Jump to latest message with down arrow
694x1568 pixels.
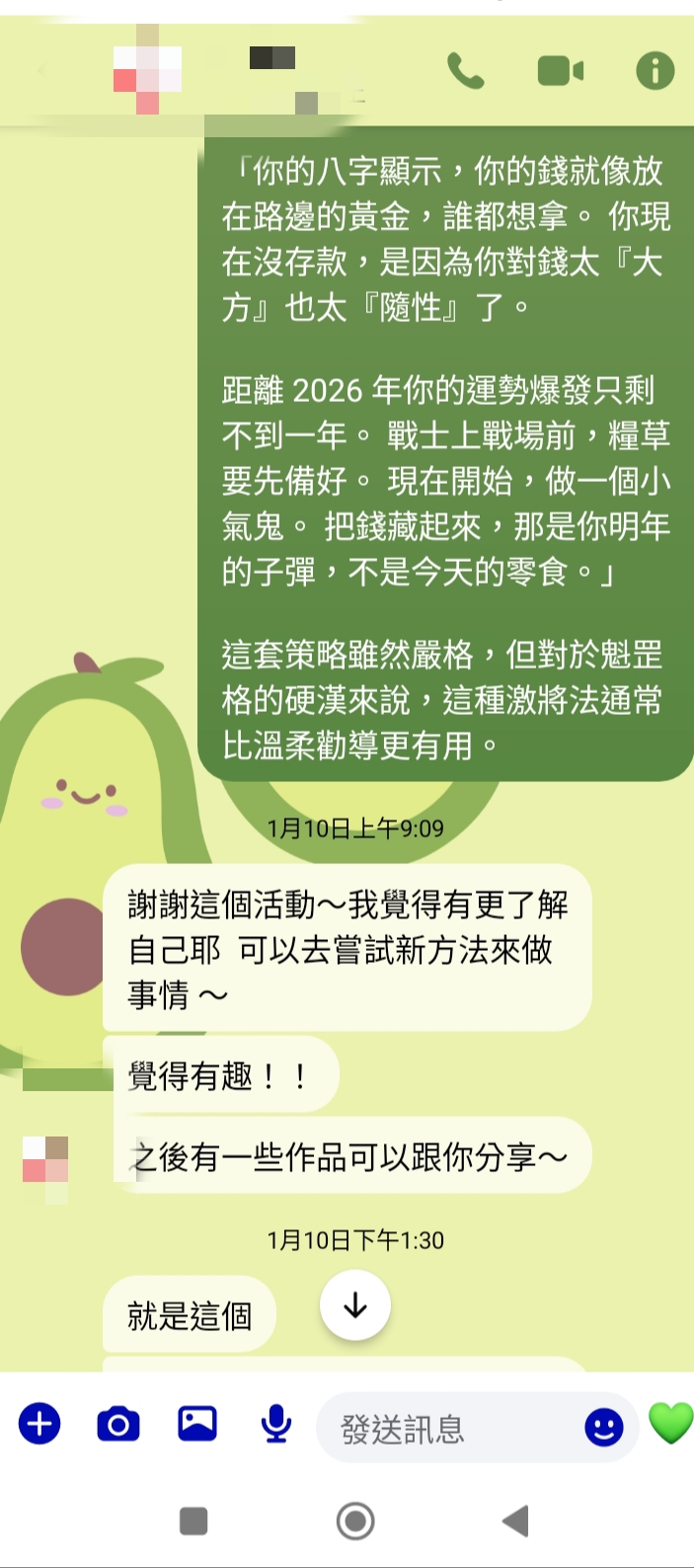pyautogui.click(x=355, y=1305)
